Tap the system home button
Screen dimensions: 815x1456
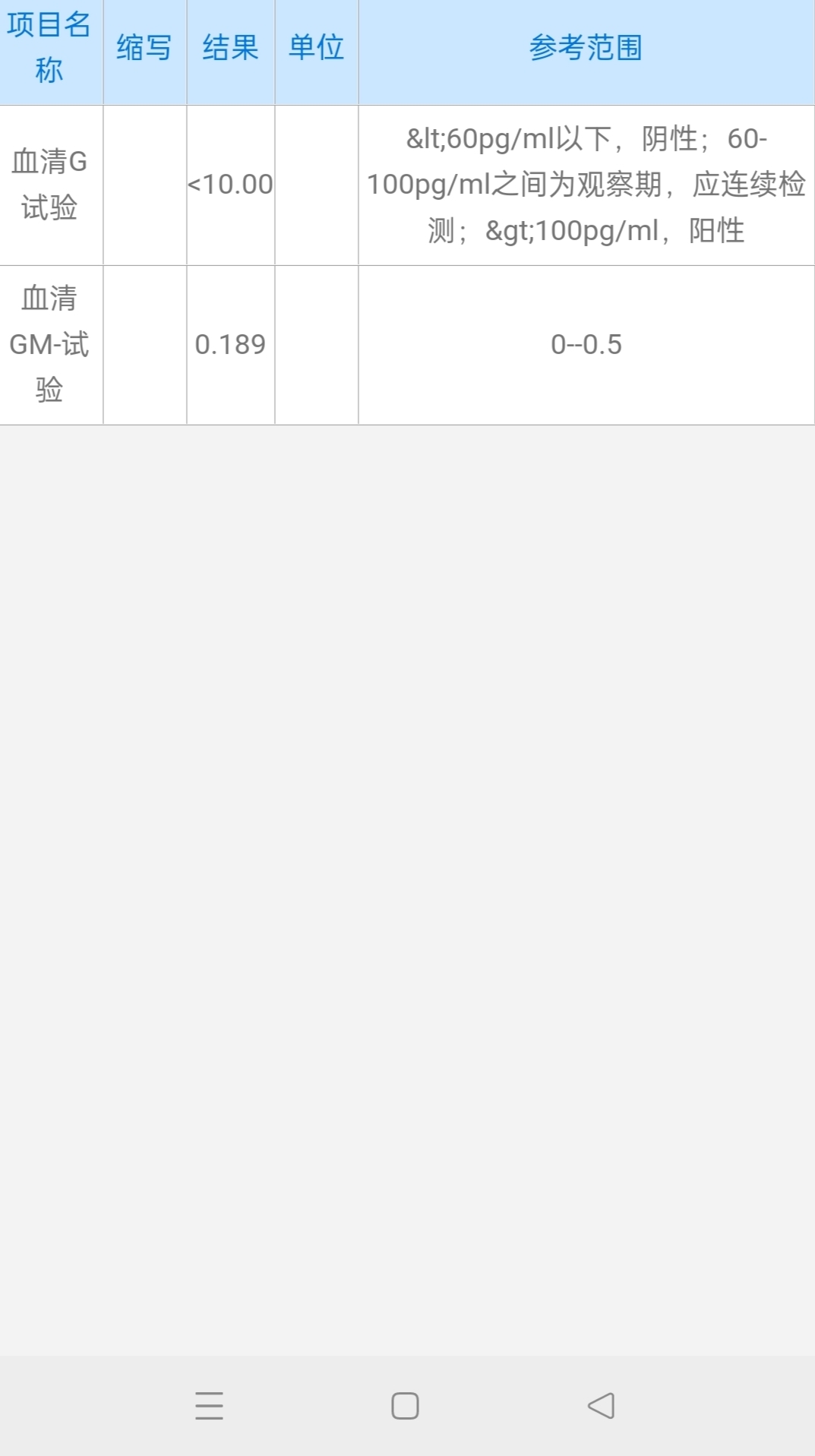(405, 1406)
